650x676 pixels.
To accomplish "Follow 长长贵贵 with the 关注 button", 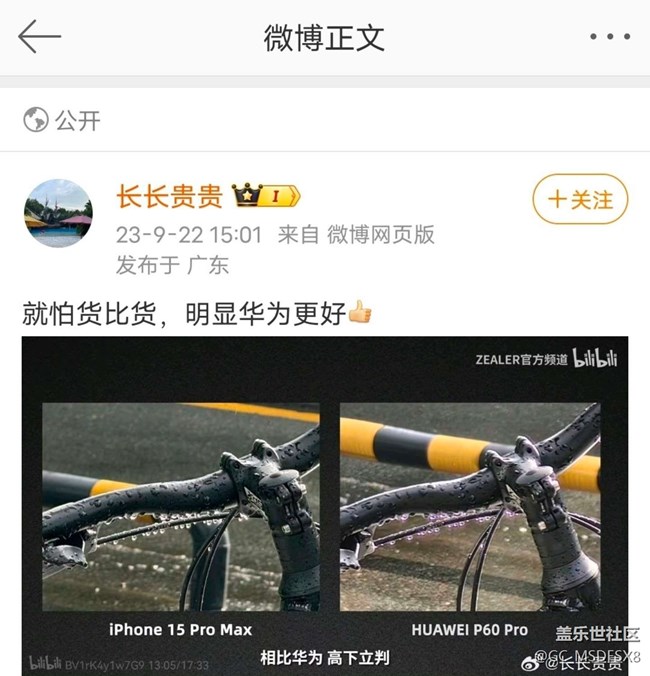I will pos(580,199).
